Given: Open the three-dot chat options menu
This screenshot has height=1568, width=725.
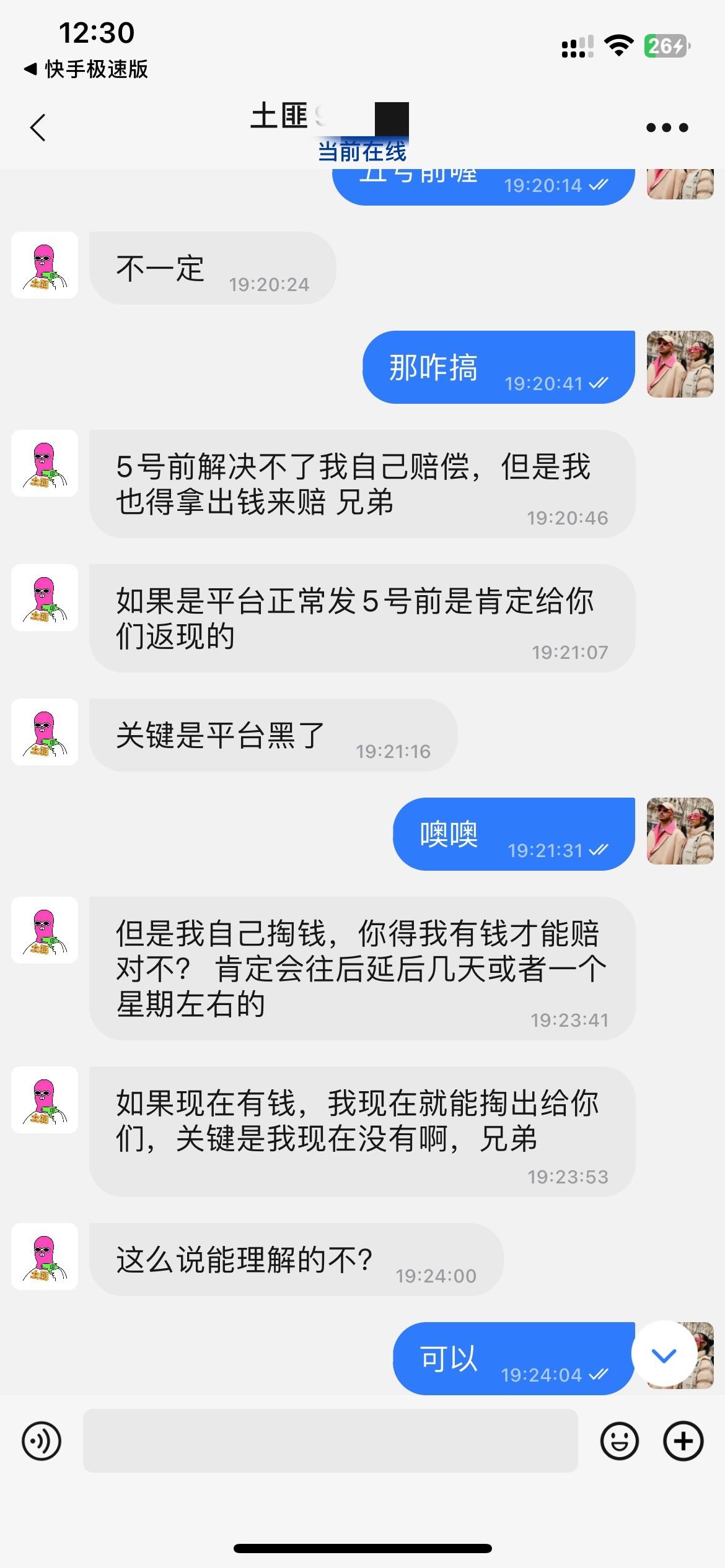Looking at the screenshot, I should click(667, 128).
